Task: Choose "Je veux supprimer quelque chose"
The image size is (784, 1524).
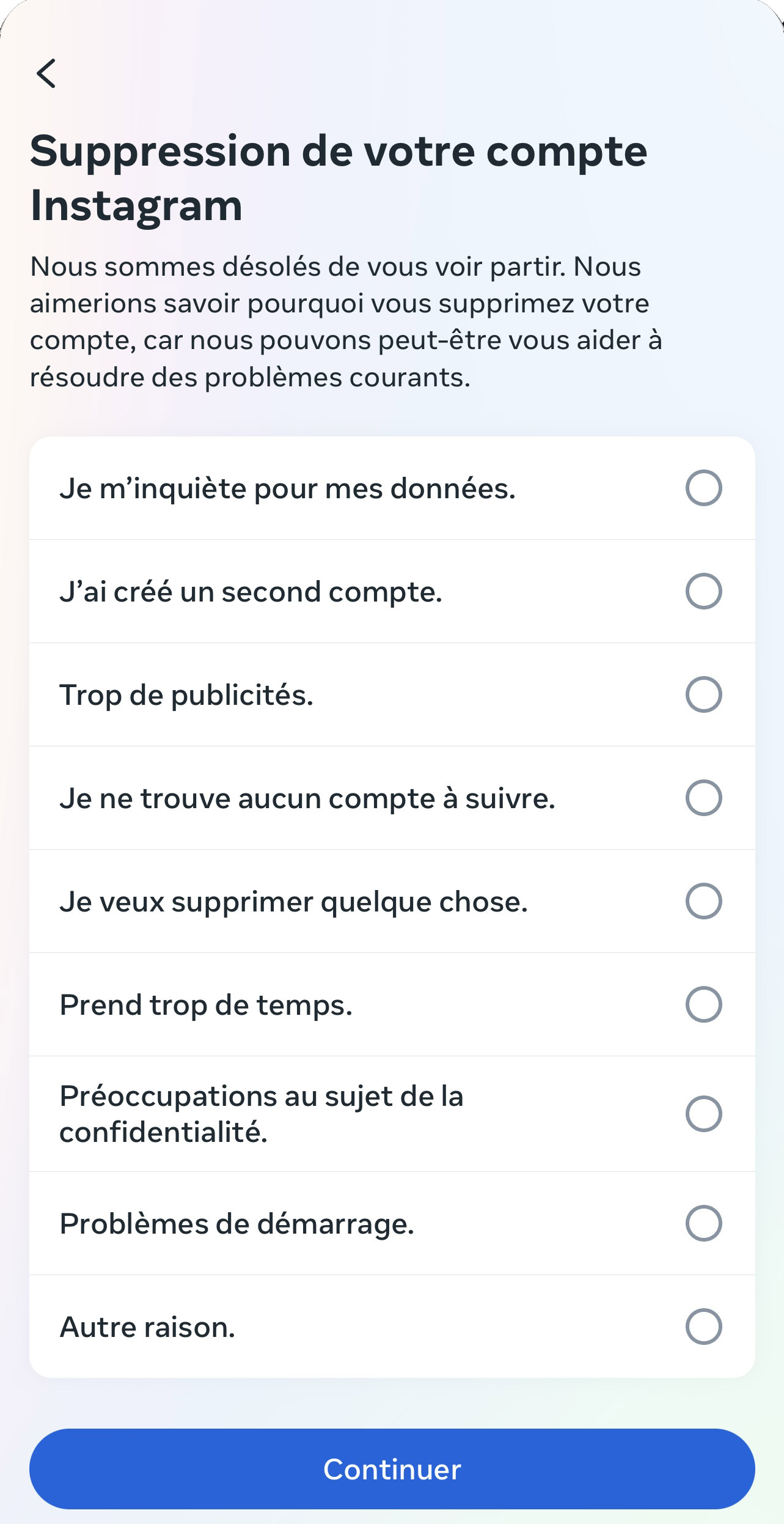Action: pyautogui.click(x=392, y=902)
